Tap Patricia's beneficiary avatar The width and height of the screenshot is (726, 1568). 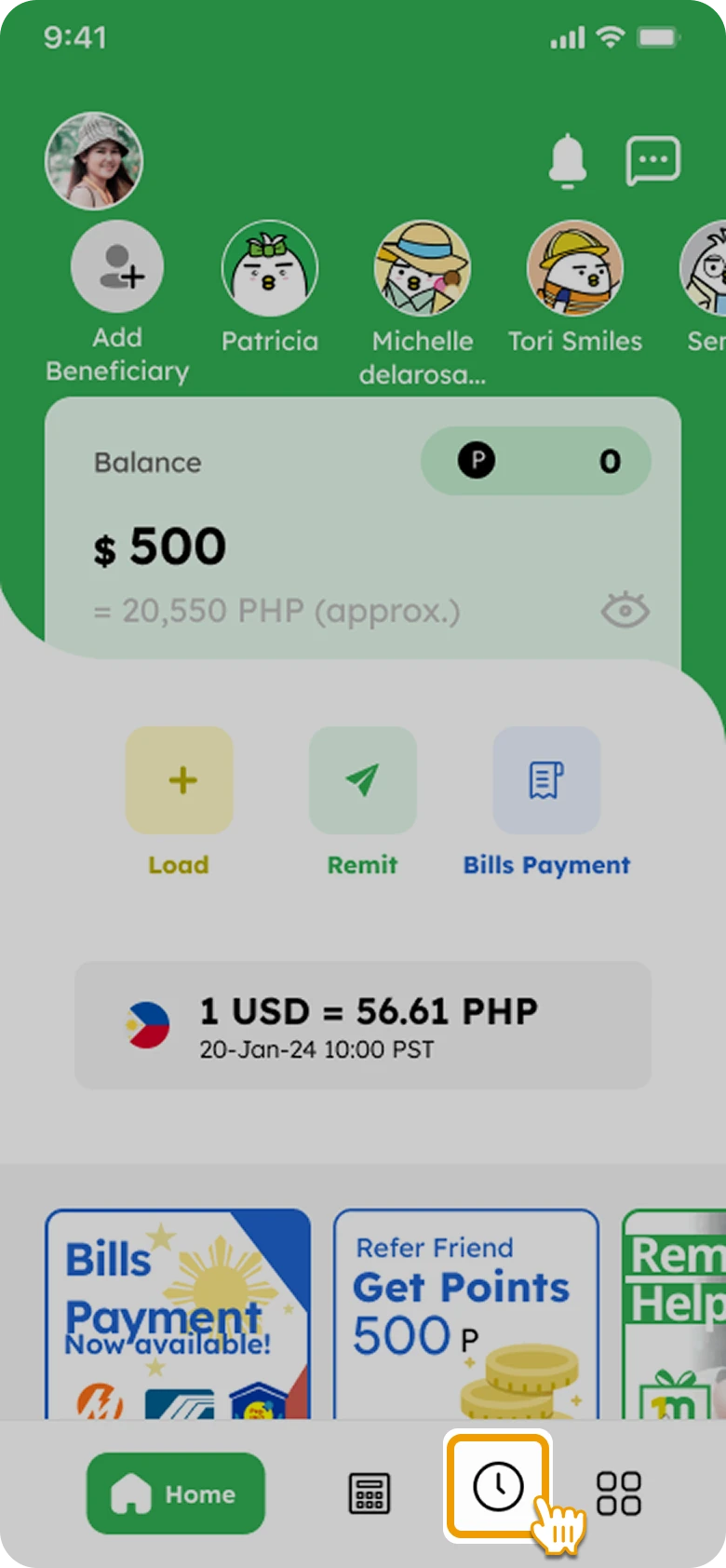270,267
